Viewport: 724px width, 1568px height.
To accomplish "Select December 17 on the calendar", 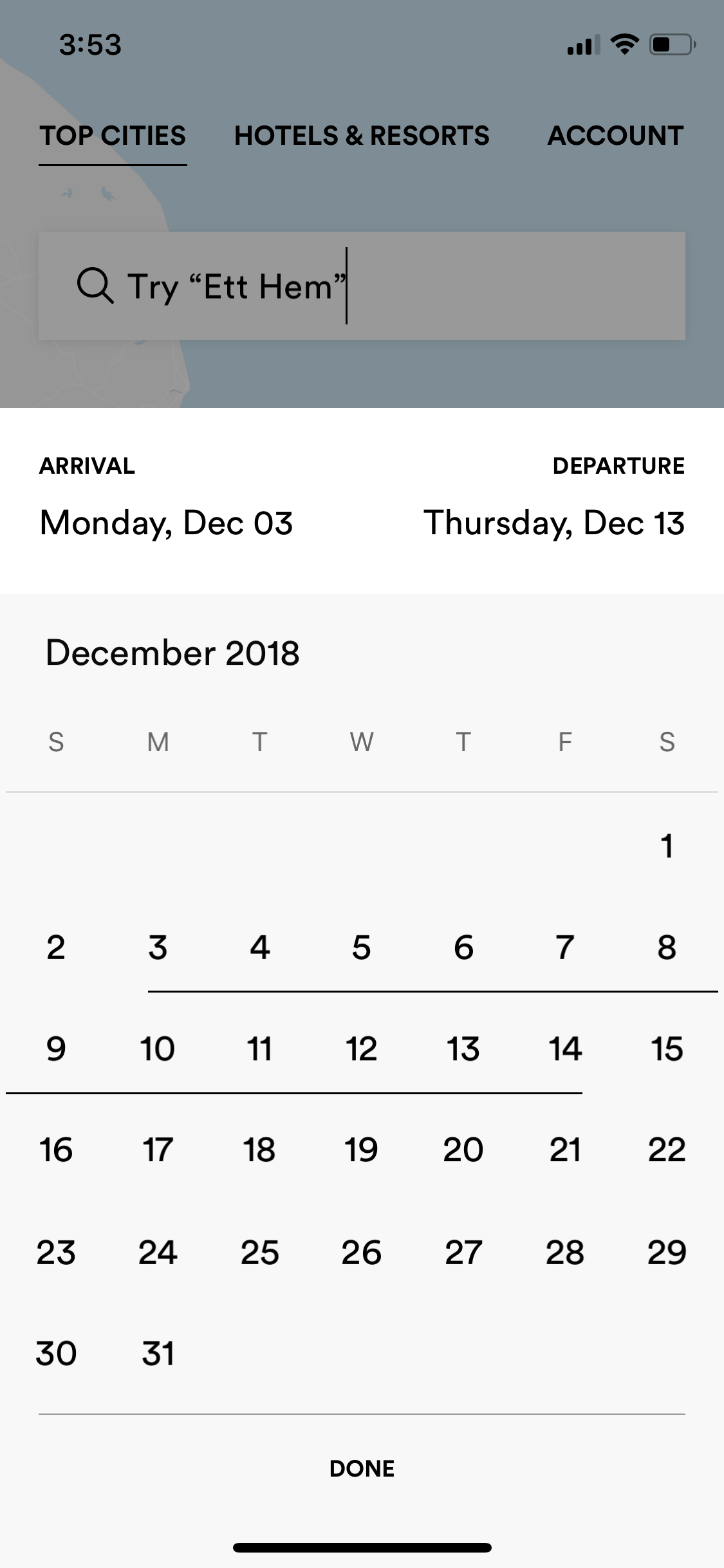I will point(158,1150).
